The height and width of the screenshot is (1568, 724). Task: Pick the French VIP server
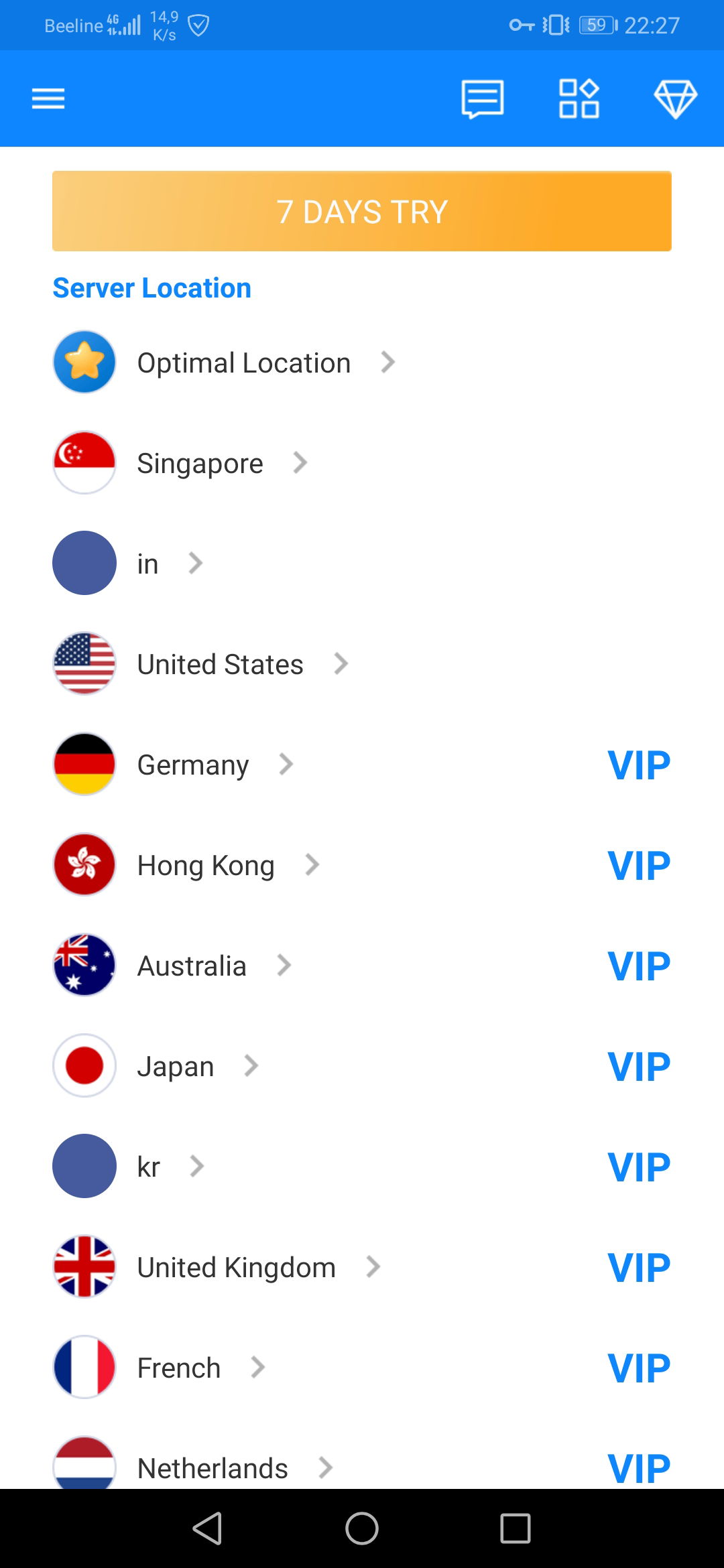(x=178, y=1368)
